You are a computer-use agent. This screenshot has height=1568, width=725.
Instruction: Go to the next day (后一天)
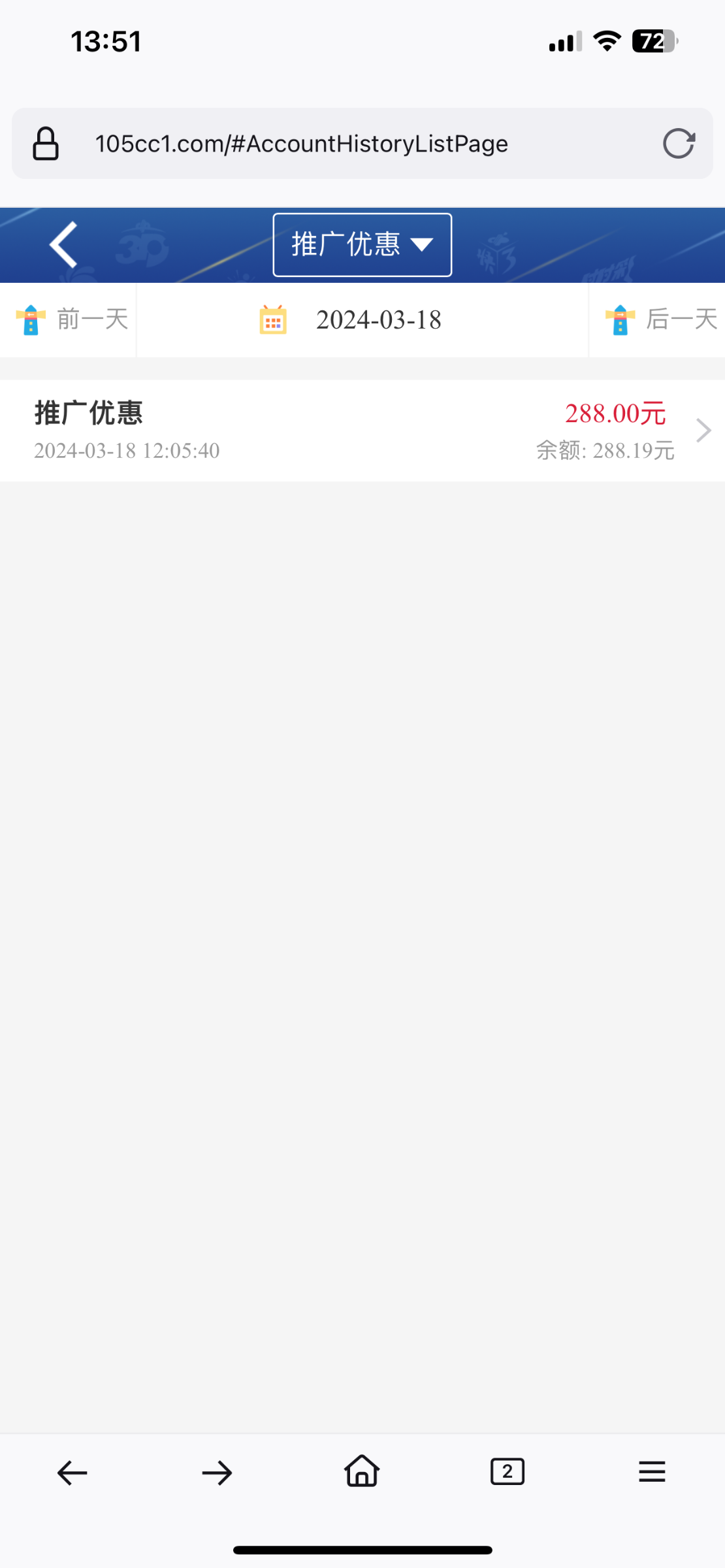coord(661,320)
